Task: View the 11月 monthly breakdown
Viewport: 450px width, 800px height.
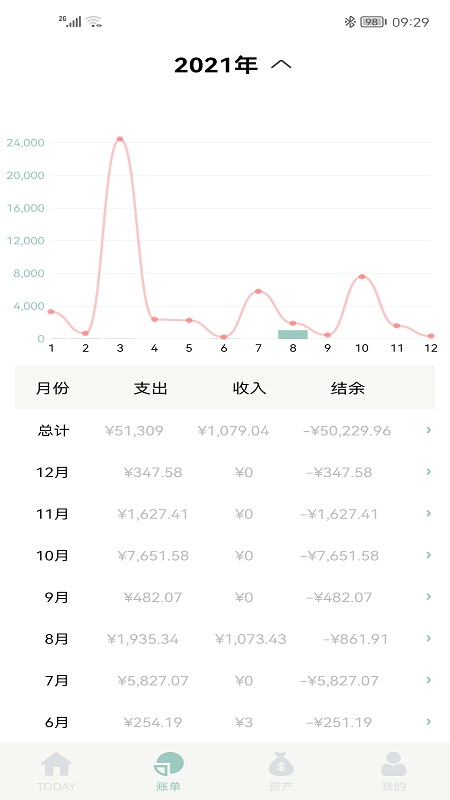Action: click(x=225, y=514)
